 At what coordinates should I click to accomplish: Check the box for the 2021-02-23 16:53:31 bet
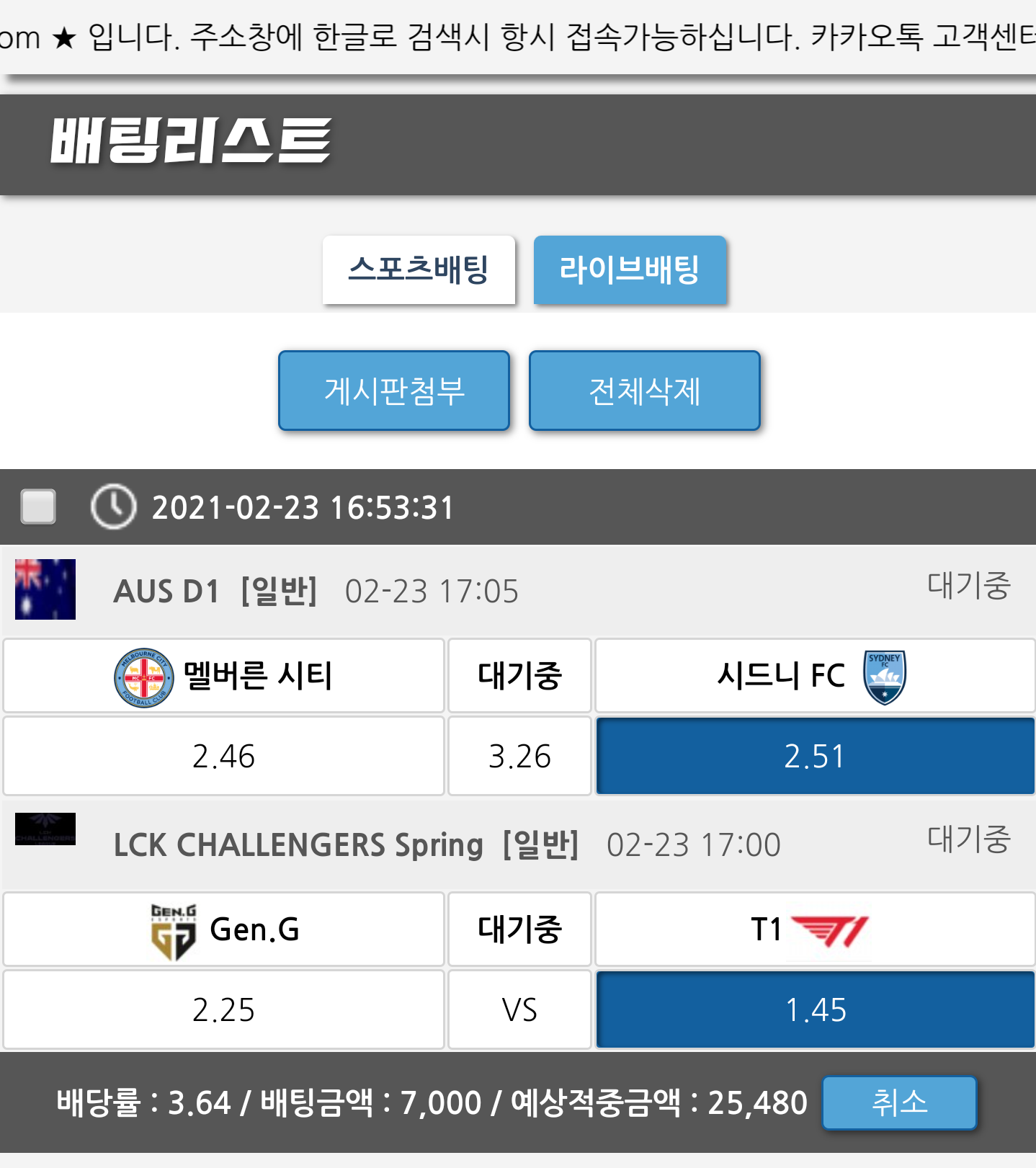point(39,507)
